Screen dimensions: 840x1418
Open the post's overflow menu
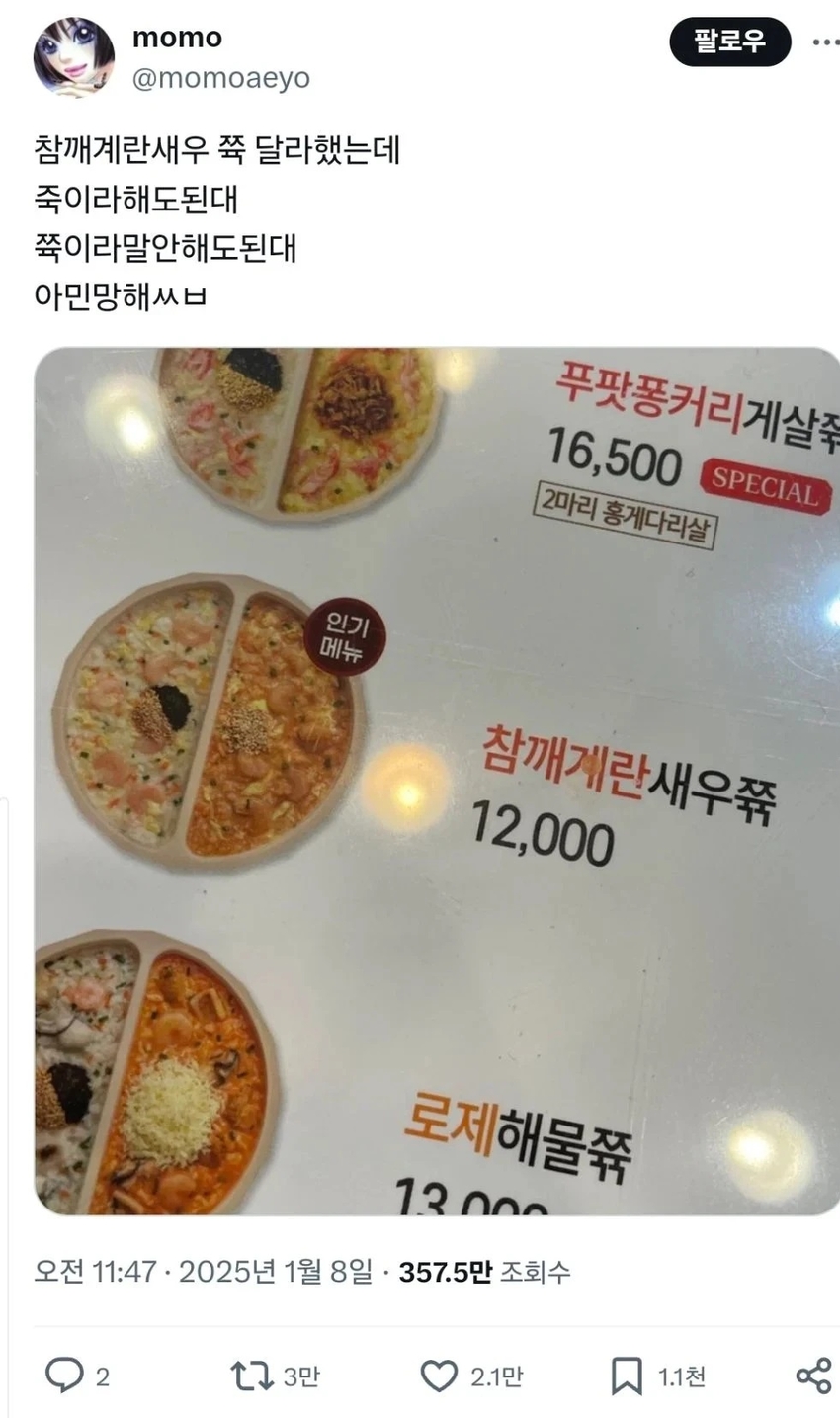point(825,42)
